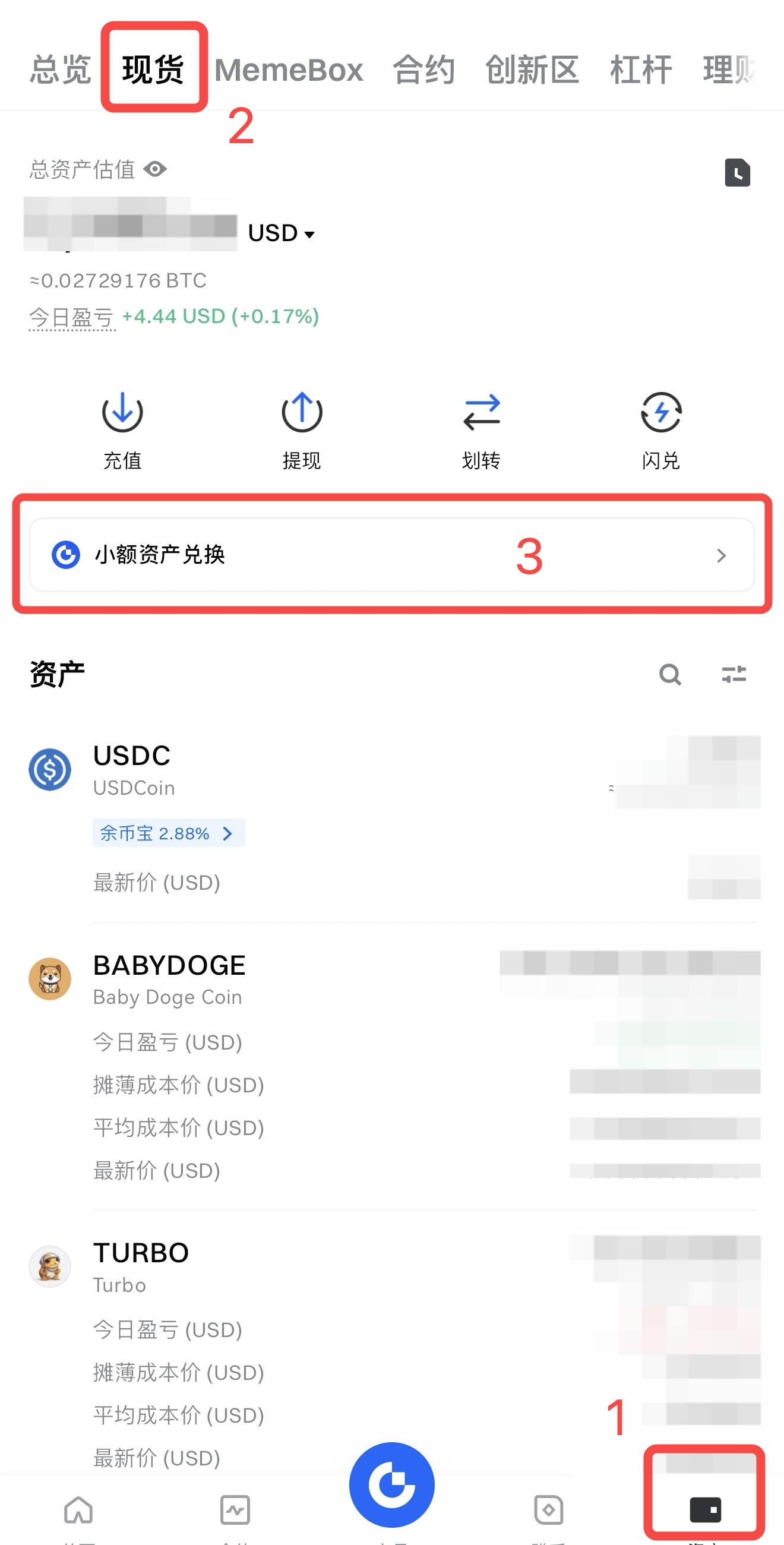Hide total asset value with eye icon
This screenshot has height=1545, width=784.
coord(156,170)
